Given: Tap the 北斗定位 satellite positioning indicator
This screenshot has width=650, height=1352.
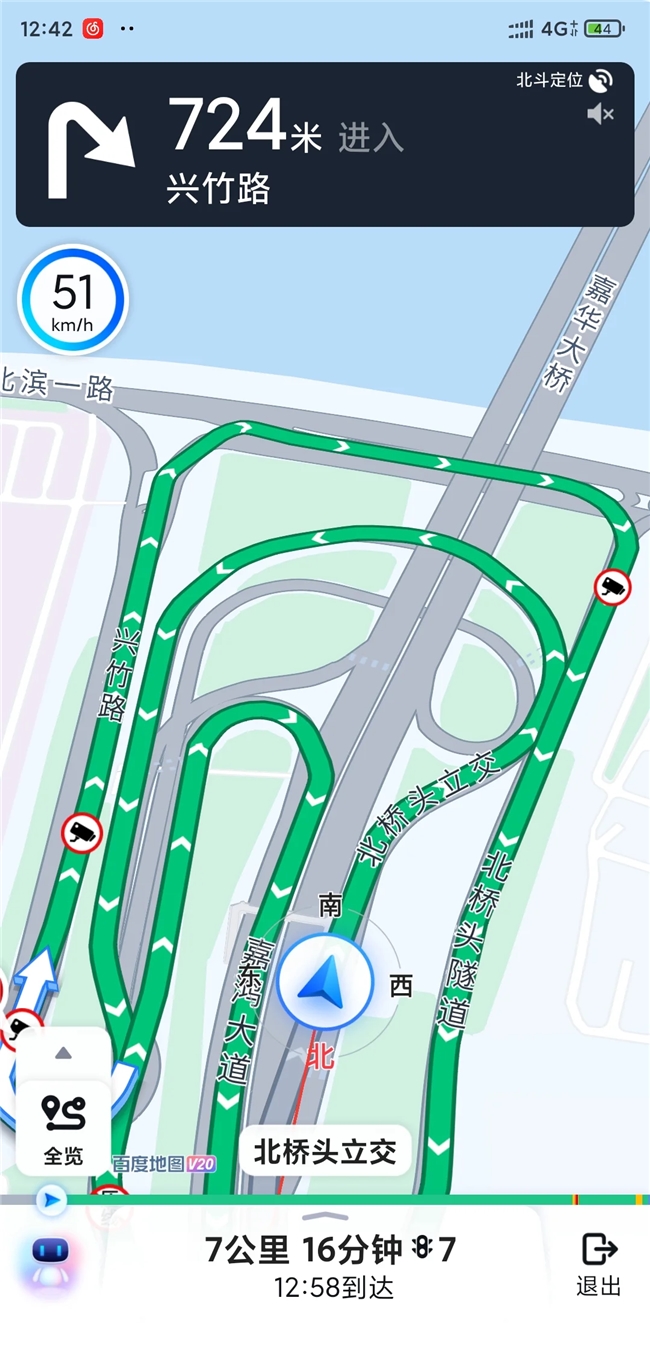Looking at the screenshot, I should 565,80.
